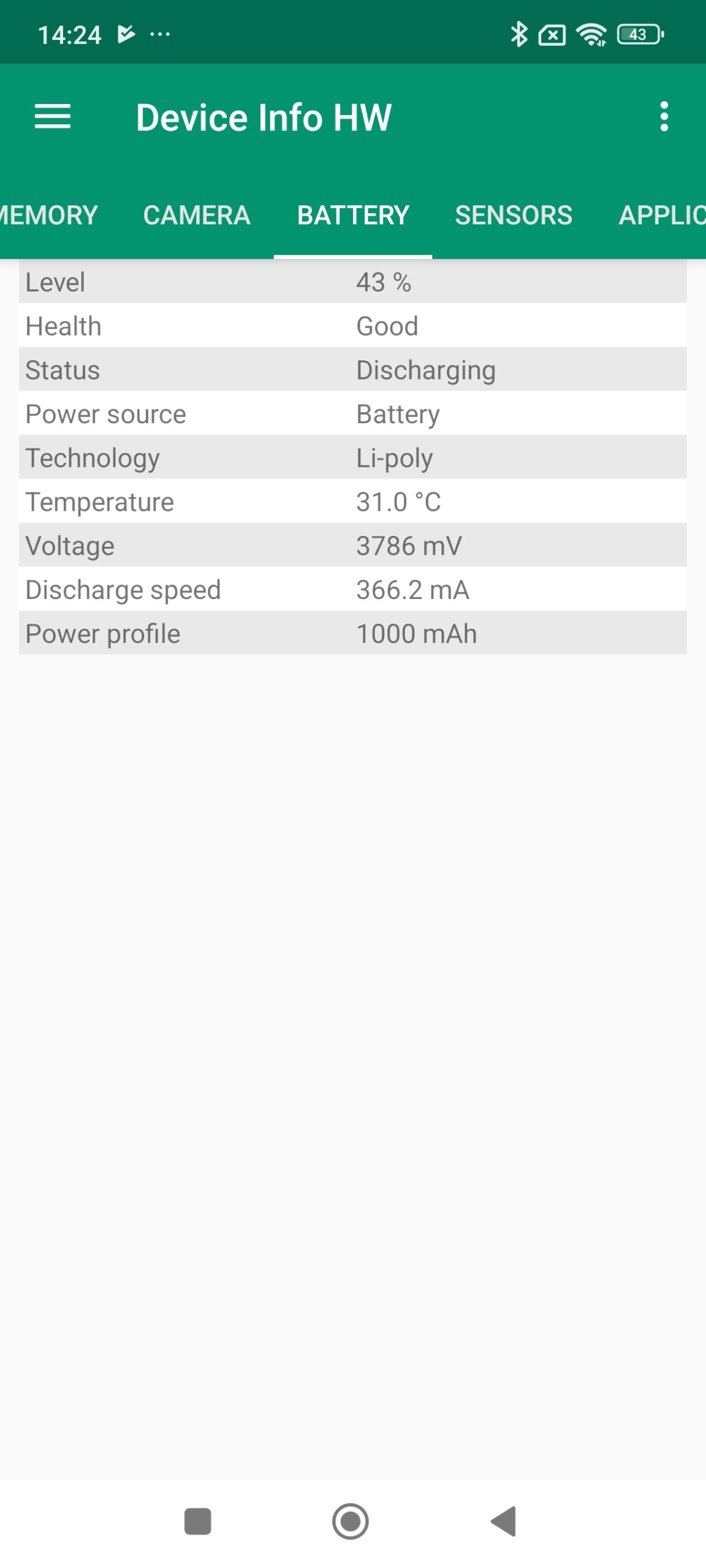
Task: Go to the home screen
Action: click(351, 1521)
